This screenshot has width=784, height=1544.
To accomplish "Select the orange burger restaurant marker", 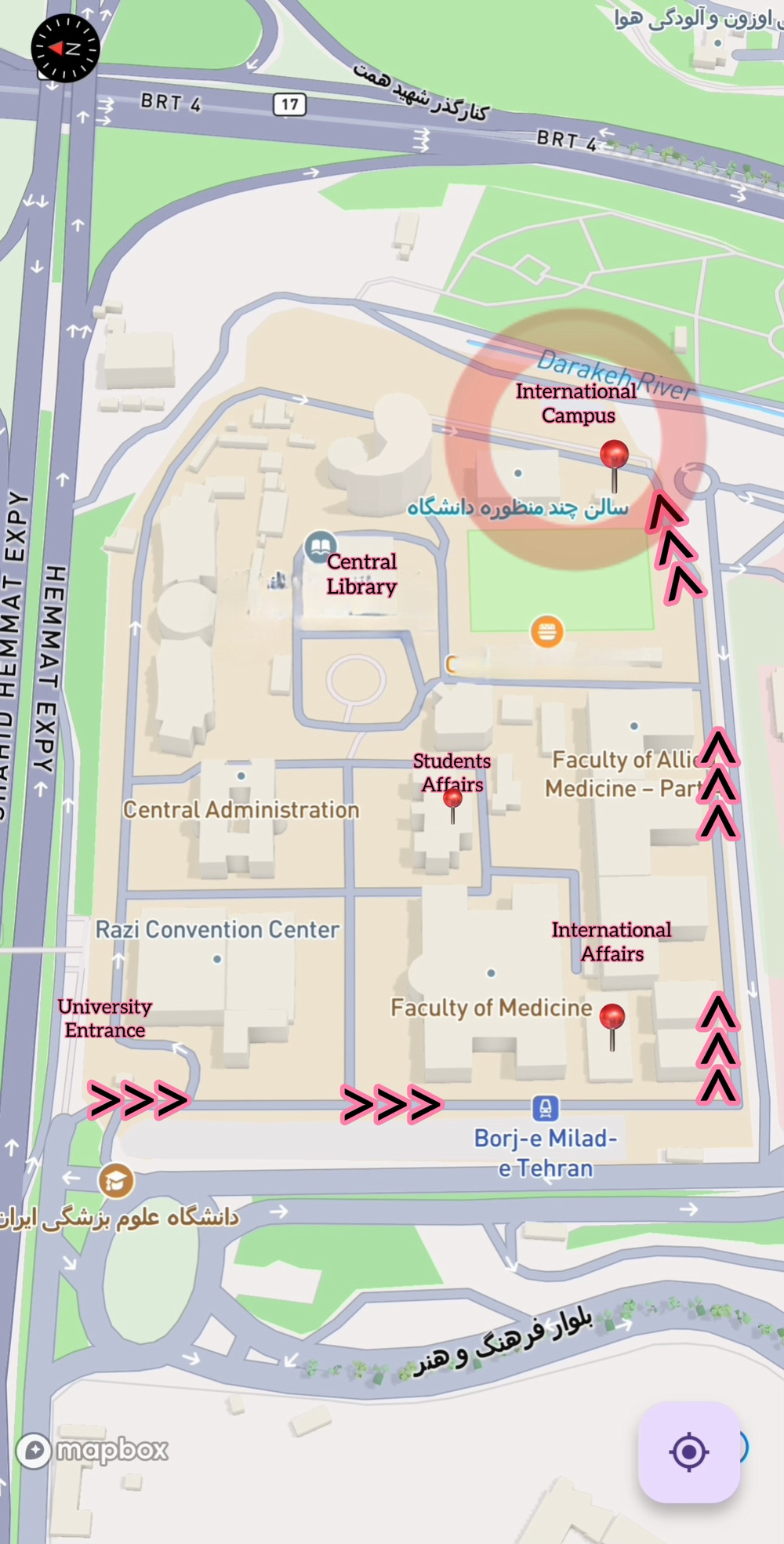I will [x=546, y=630].
